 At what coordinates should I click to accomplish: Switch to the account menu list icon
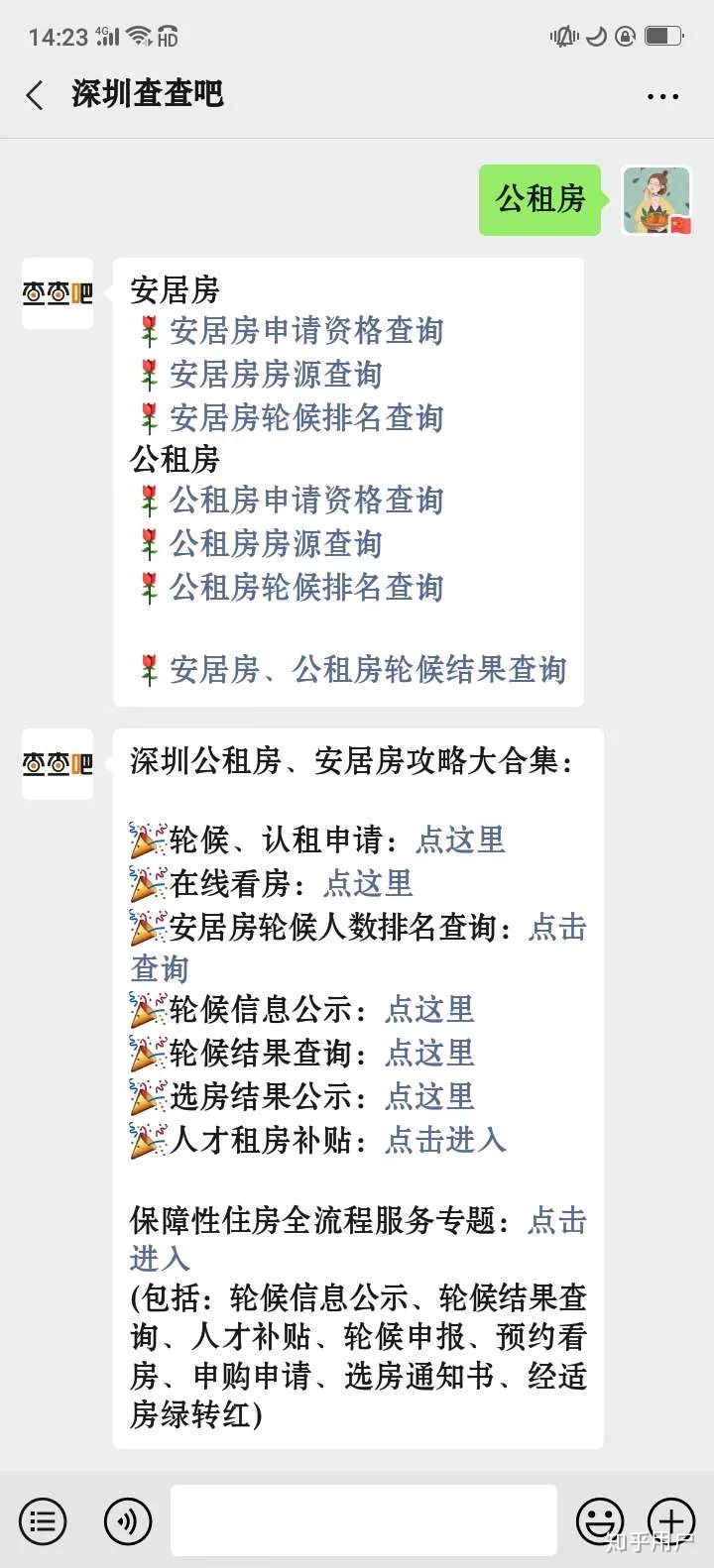(x=43, y=1520)
